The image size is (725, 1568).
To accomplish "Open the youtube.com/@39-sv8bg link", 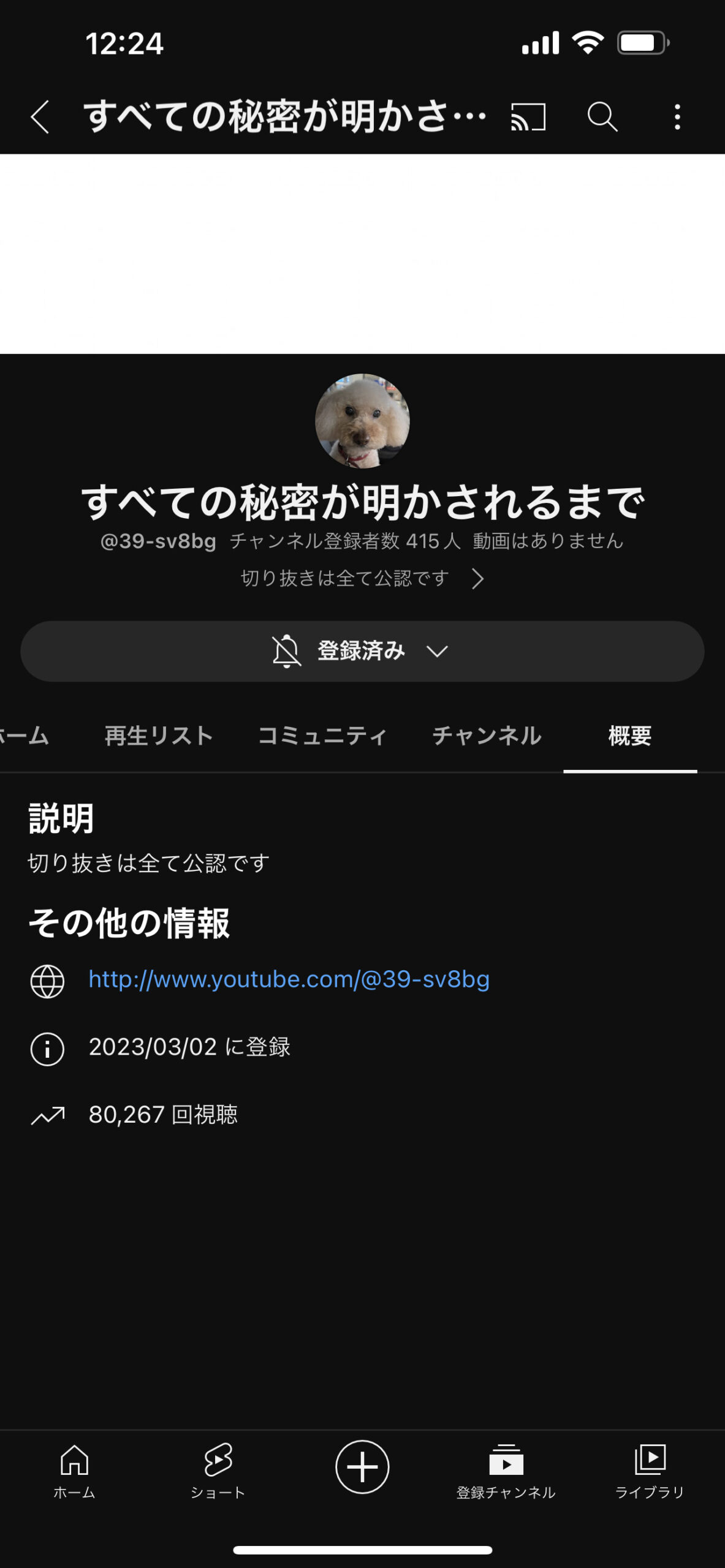I will [x=289, y=979].
